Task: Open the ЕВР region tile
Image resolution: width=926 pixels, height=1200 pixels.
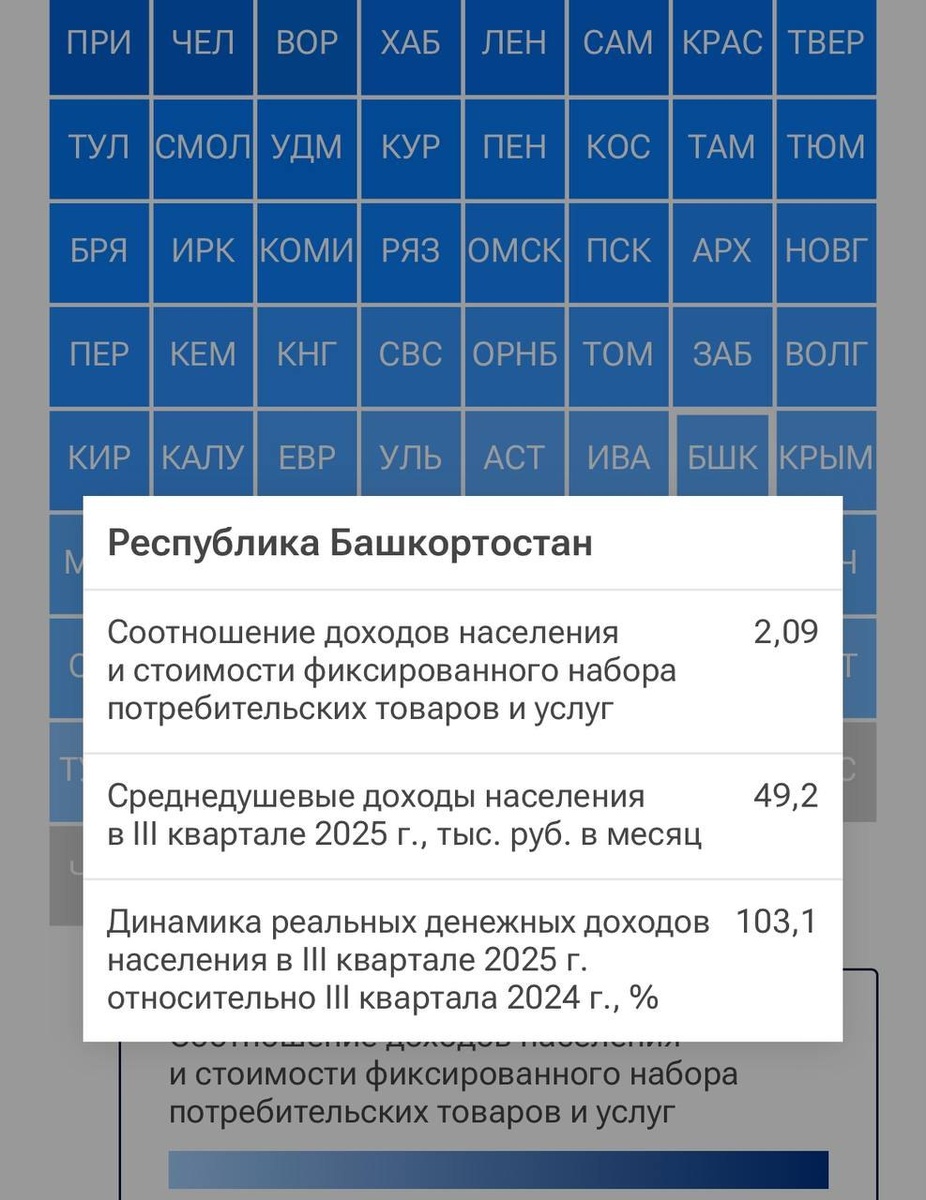Action: click(306, 458)
